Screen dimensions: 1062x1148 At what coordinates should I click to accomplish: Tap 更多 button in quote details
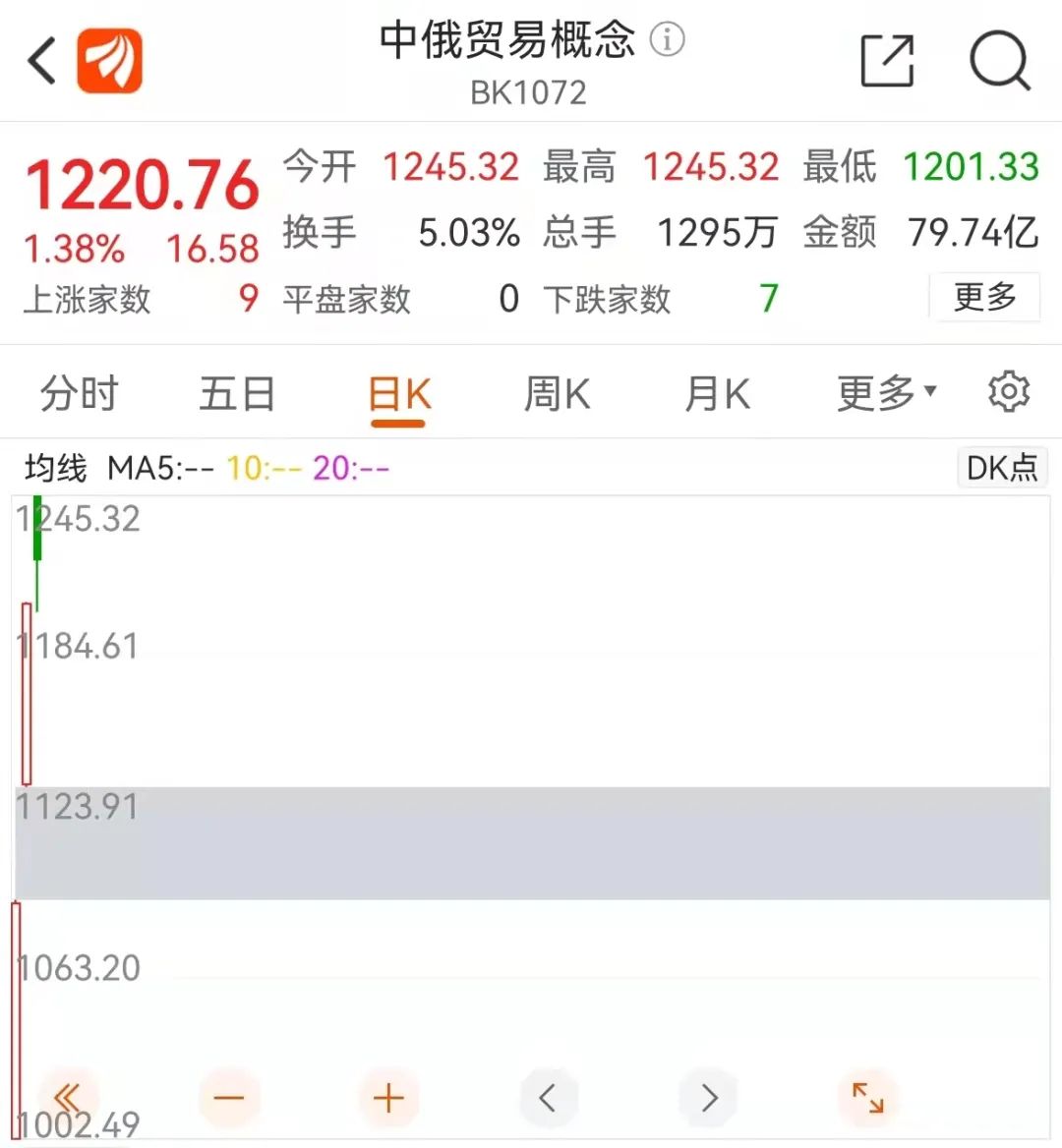[x=984, y=297]
